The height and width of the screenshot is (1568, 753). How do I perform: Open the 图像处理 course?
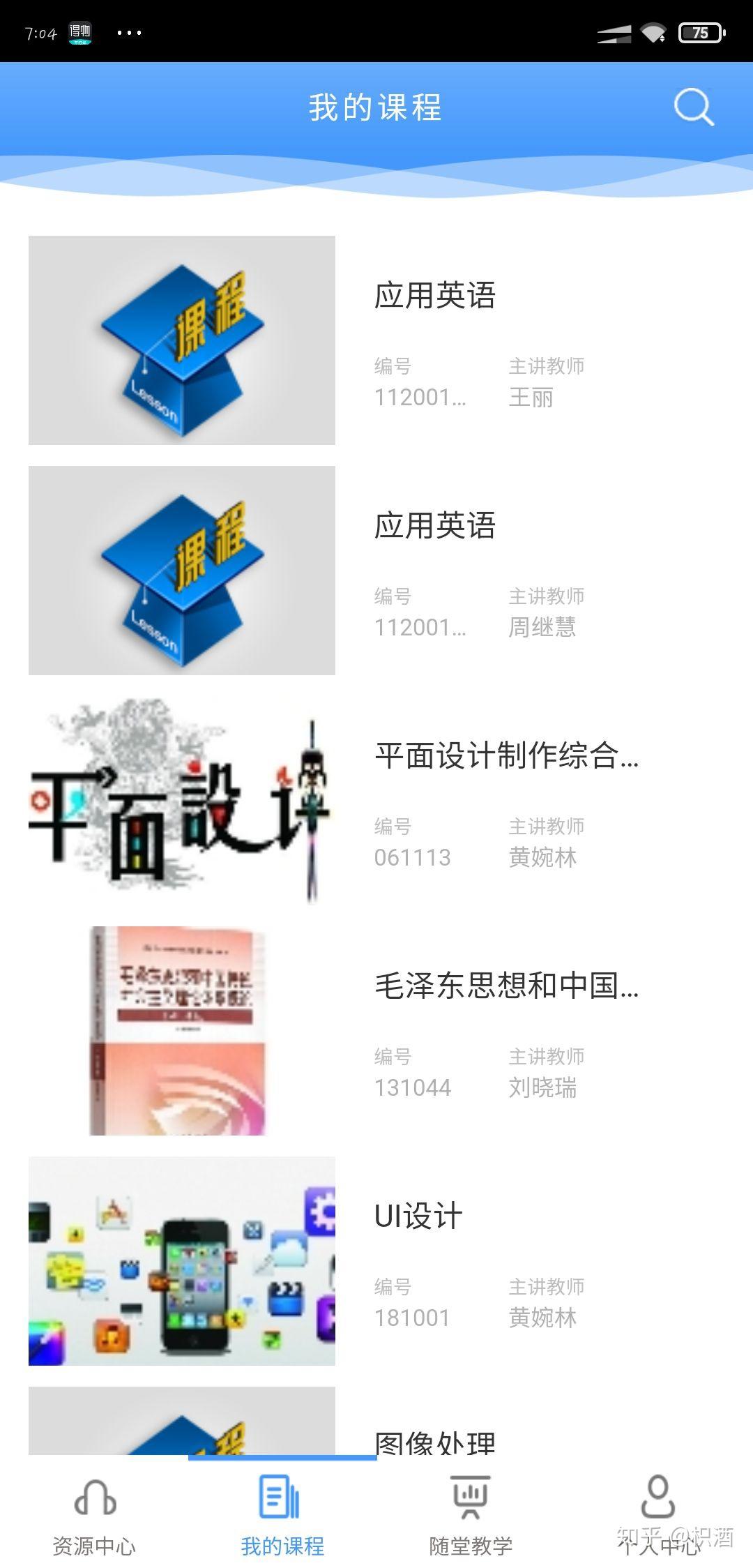tap(434, 1440)
